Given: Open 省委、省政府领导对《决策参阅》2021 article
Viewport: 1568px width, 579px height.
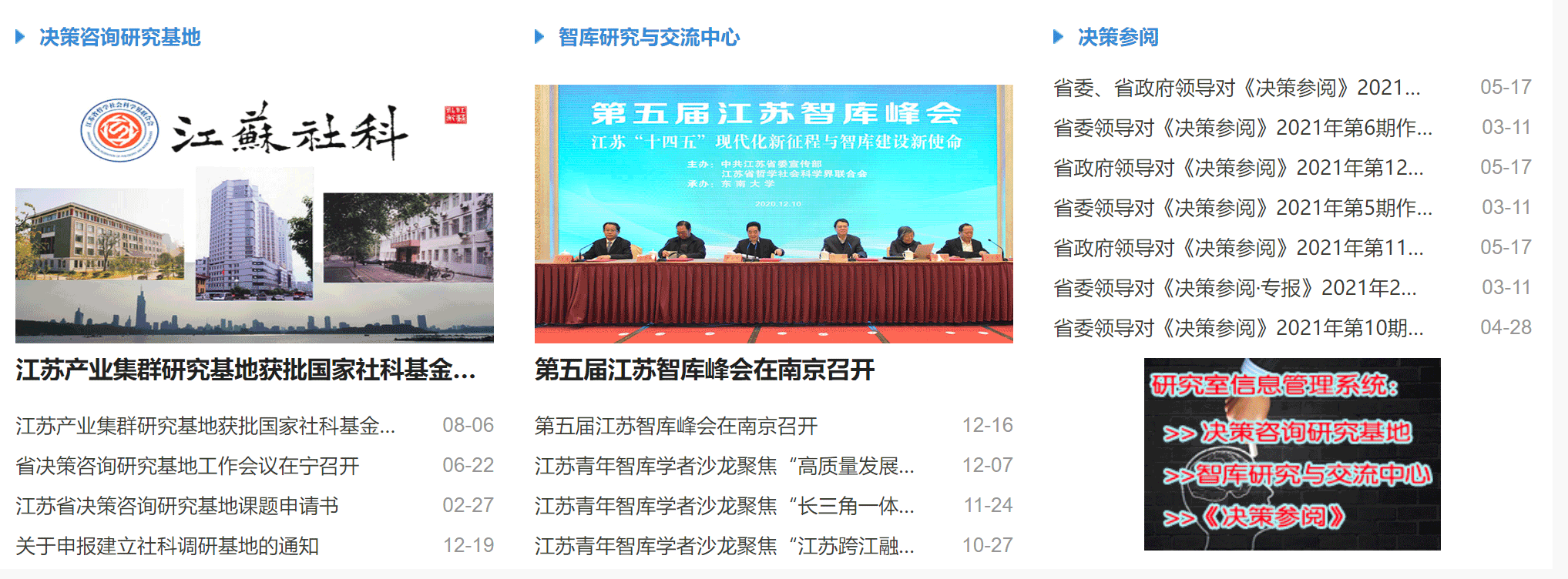Looking at the screenshot, I should click(1236, 88).
